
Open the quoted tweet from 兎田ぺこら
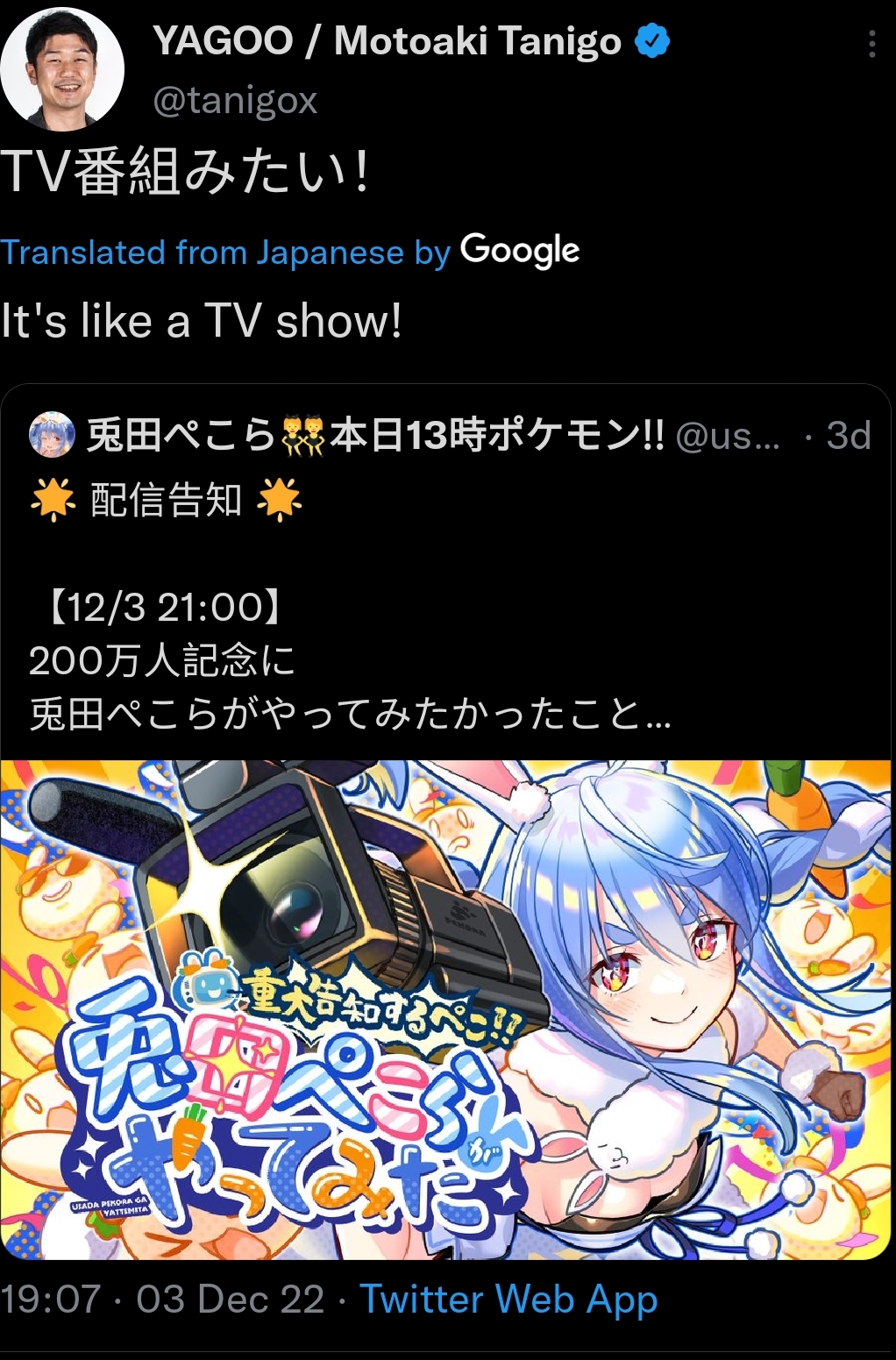coord(351,605)
